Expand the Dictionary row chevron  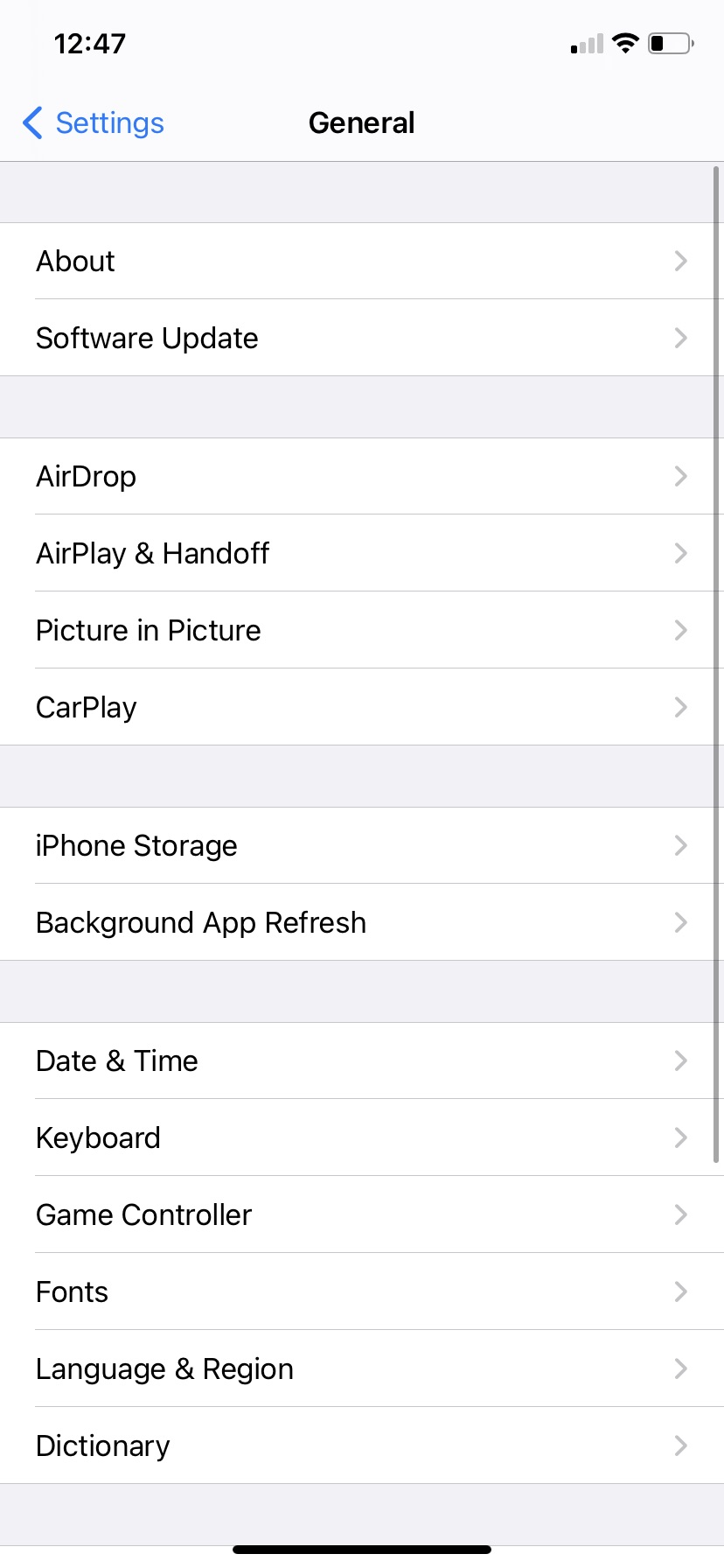(x=681, y=1445)
